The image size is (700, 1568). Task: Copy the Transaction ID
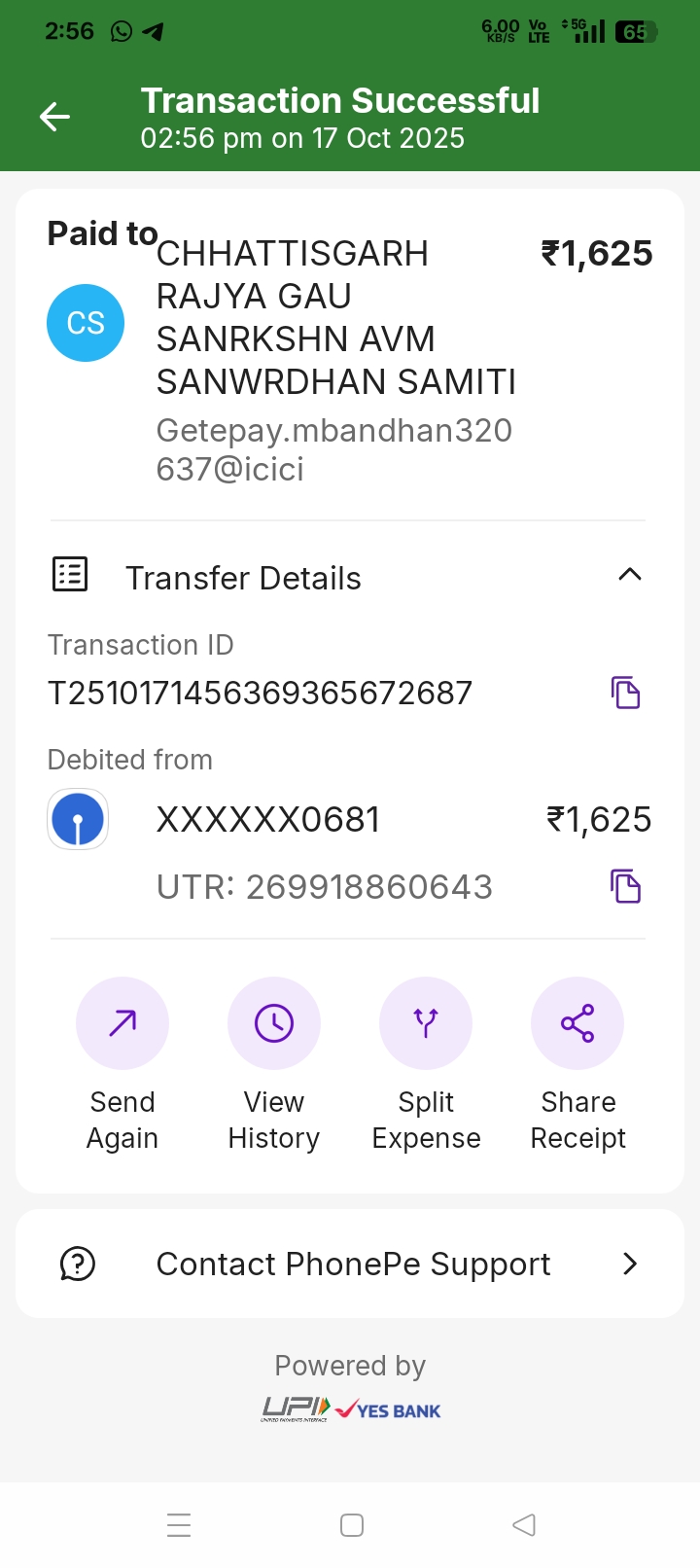click(626, 693)
